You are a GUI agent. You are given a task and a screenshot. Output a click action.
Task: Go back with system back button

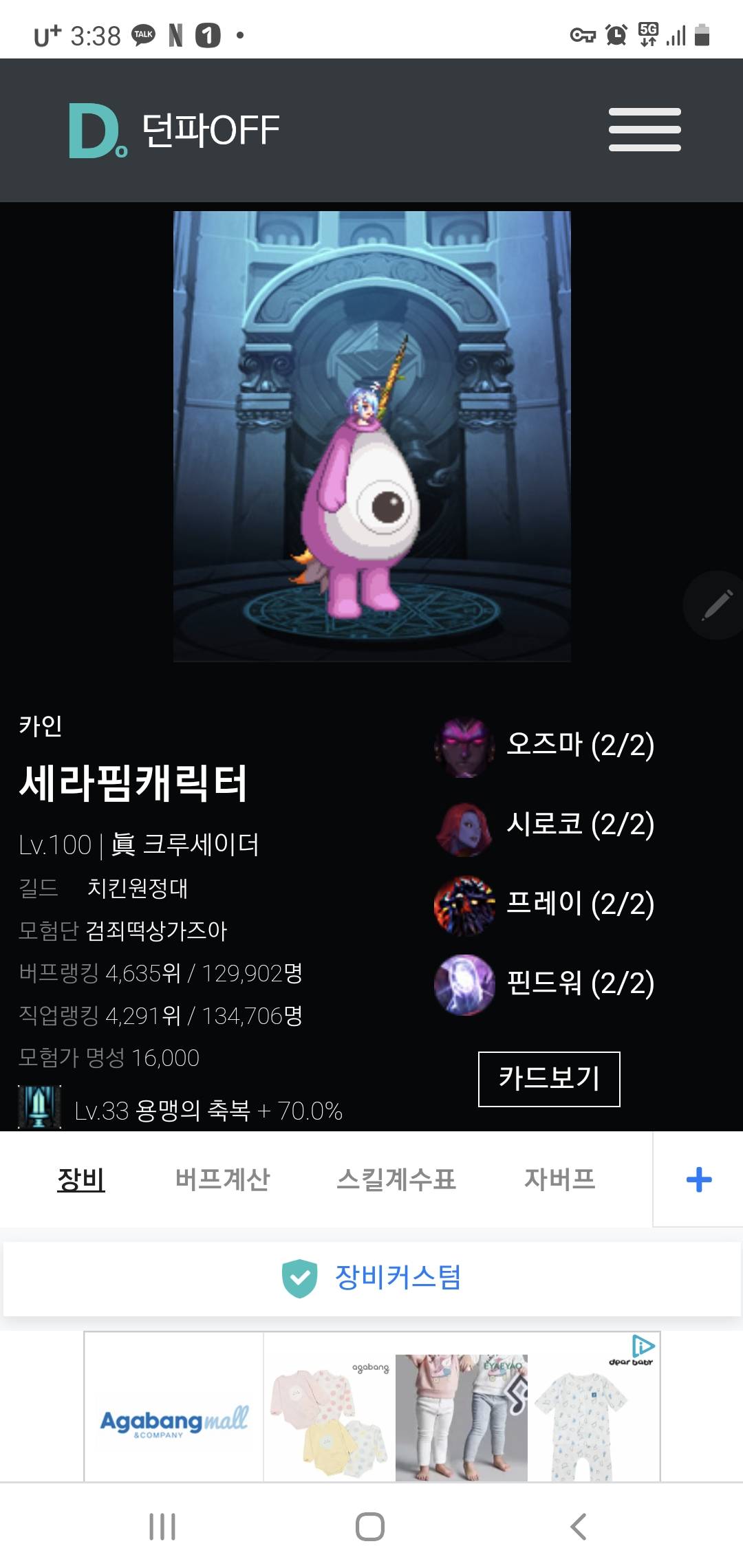click(579, 1527)
